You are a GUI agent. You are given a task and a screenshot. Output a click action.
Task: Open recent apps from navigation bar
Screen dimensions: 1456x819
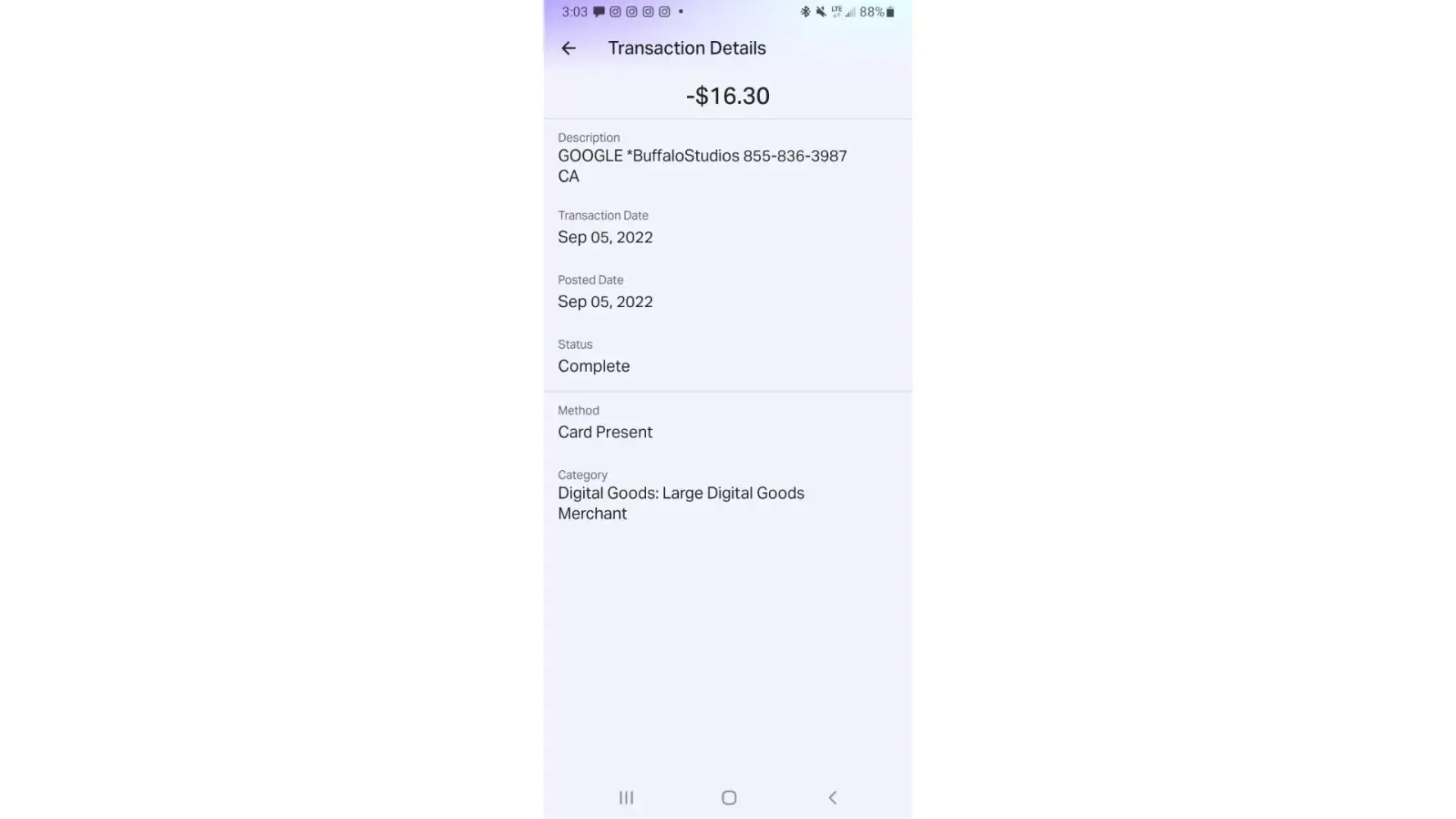(626, 798)
